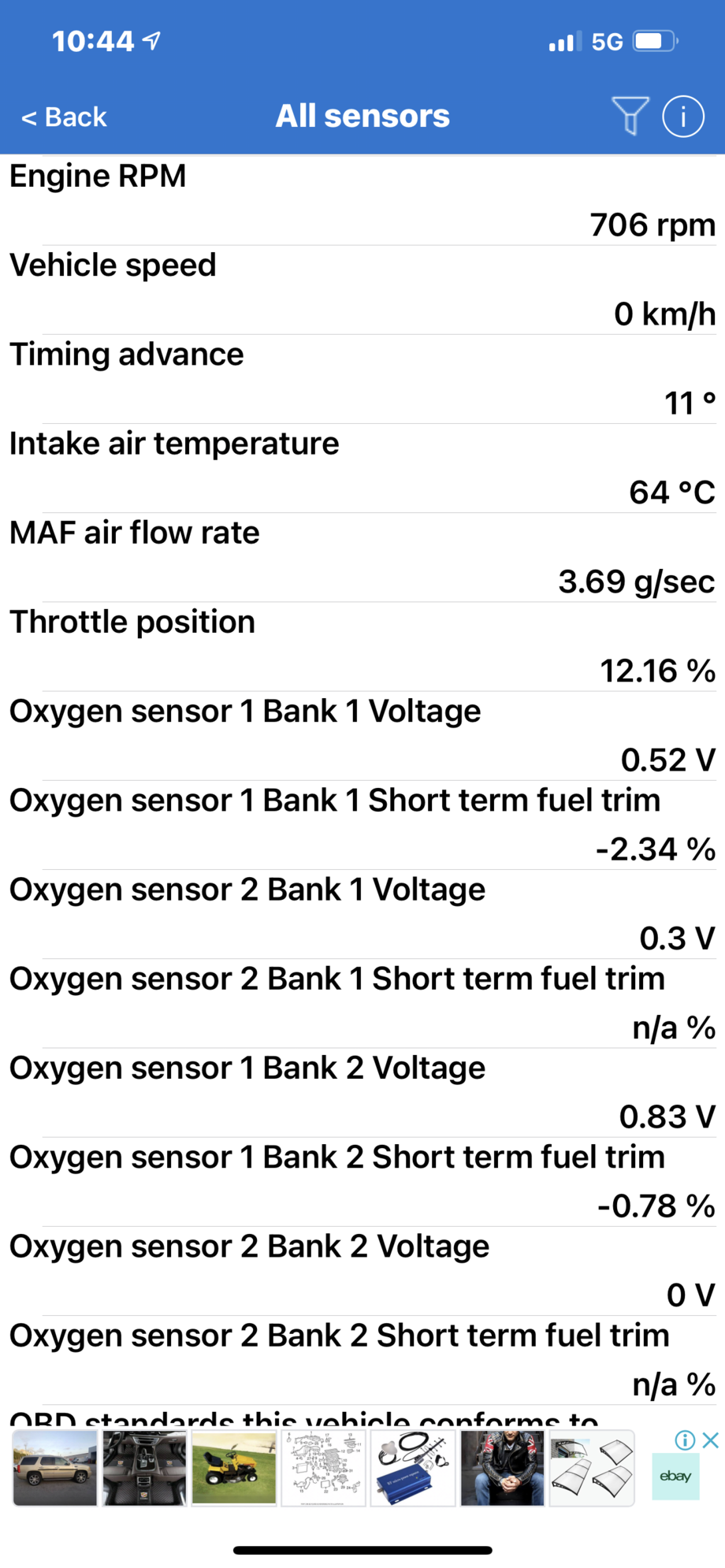The height and width of the screenshot is (1568, 725).
Task: Open the eBay logo in the ad
Action: pyautogui.click(x=675, y=1477)
